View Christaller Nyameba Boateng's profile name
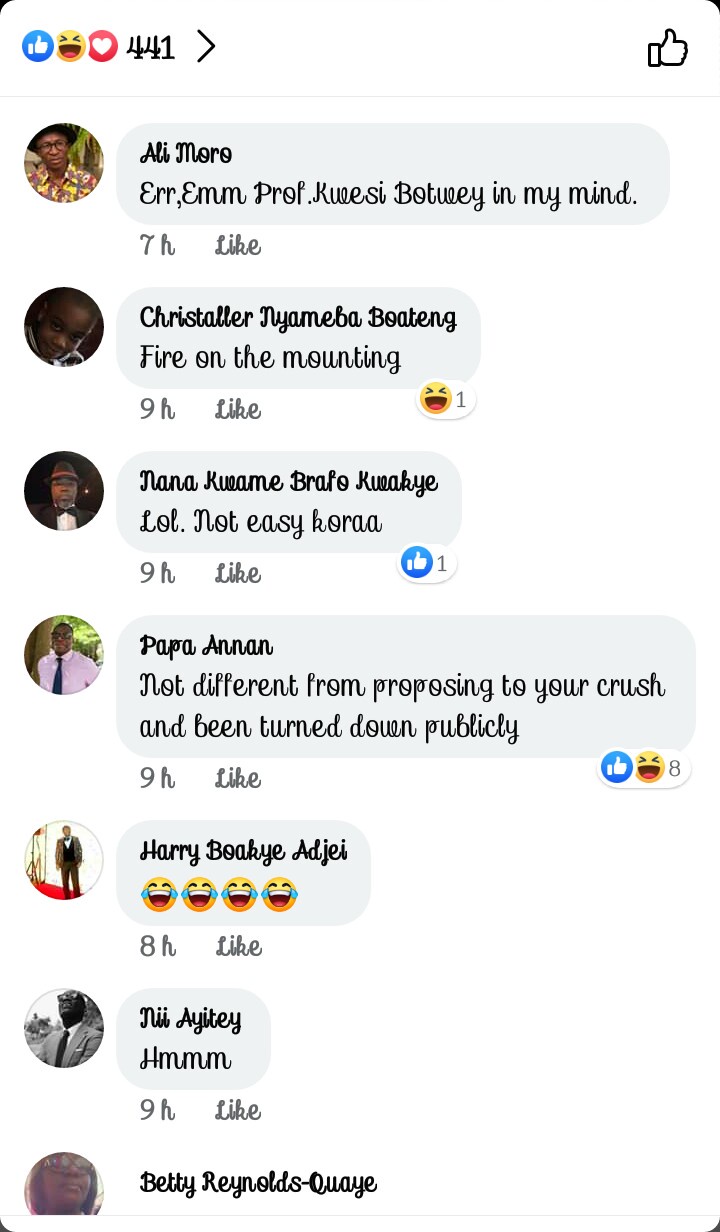Screen dimensions: 720x1232 click(298, 318)
